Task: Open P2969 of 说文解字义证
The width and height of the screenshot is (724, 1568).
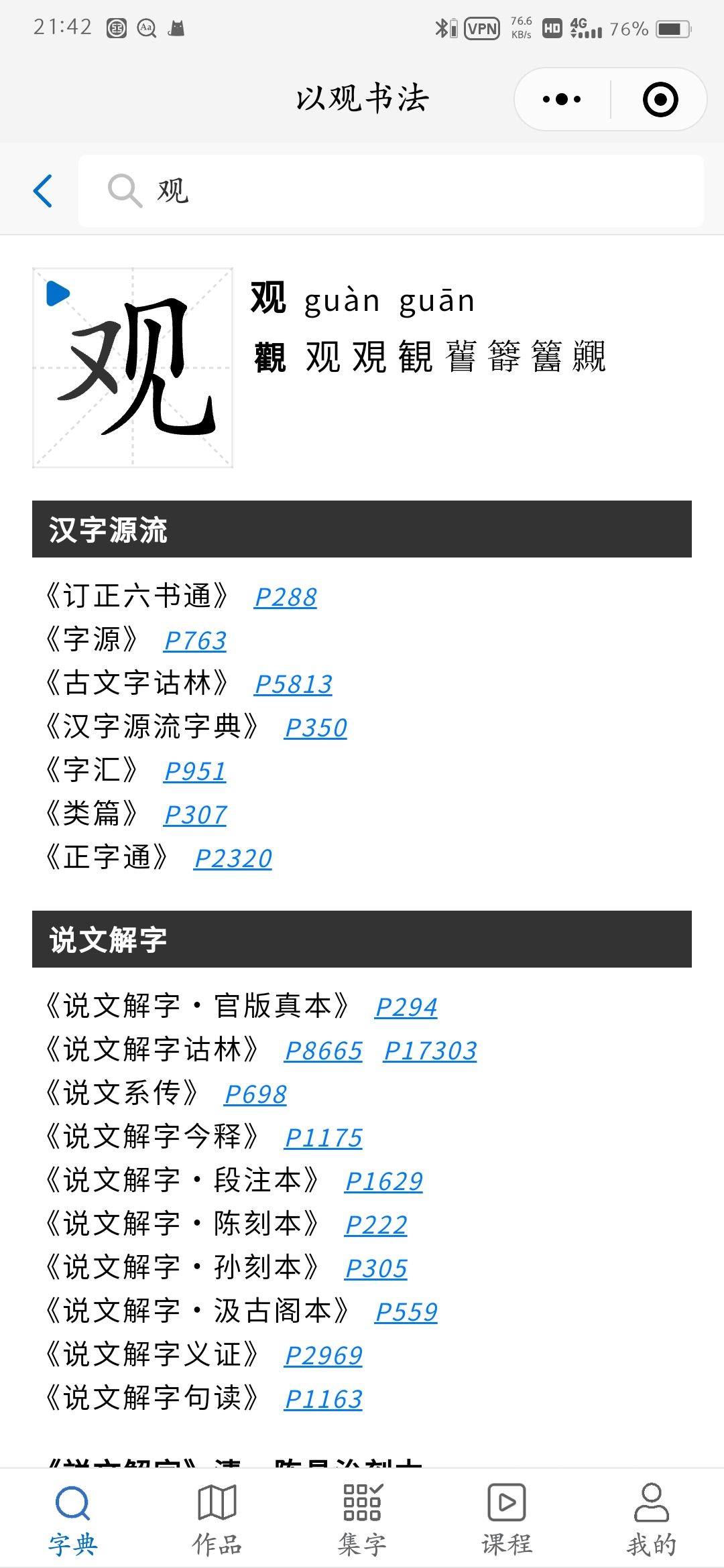Action: click(x=324, y=1355)
